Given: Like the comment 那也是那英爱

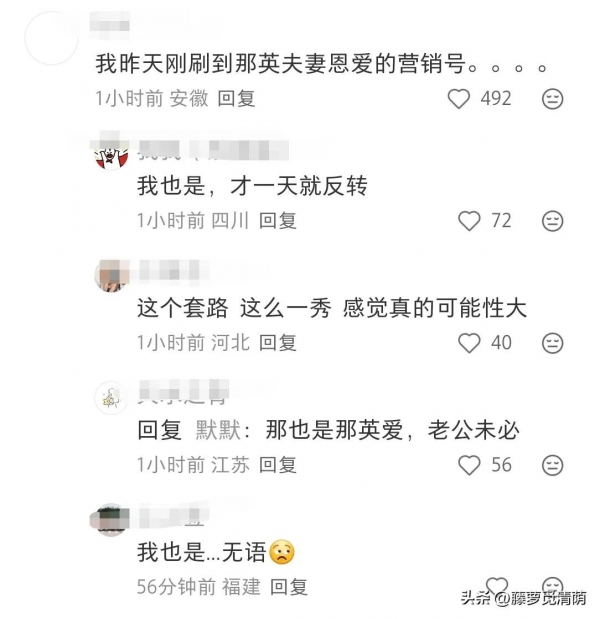Looking at the screenshot, I should coord(469,465).
